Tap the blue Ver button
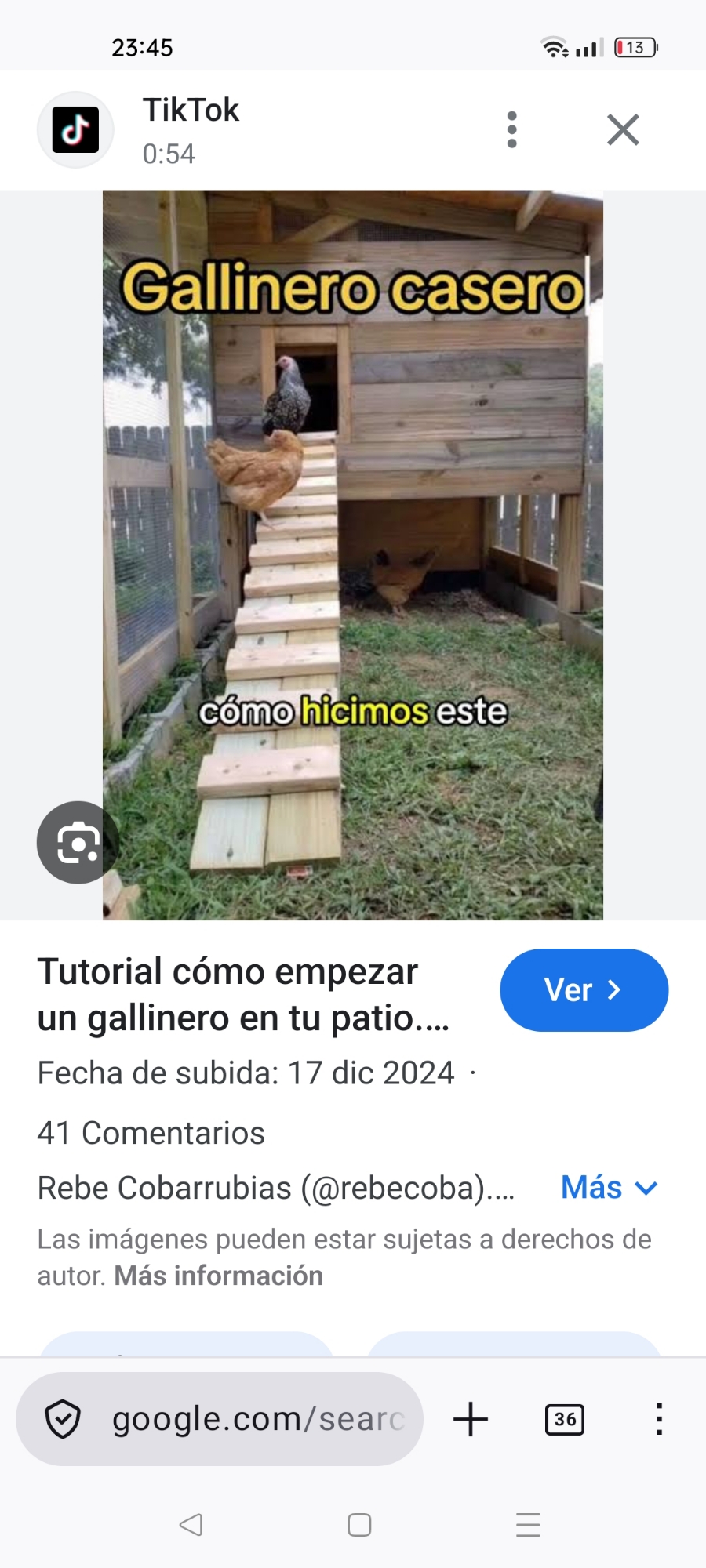This screenshot has width=706, height=1568. [584, 990]
